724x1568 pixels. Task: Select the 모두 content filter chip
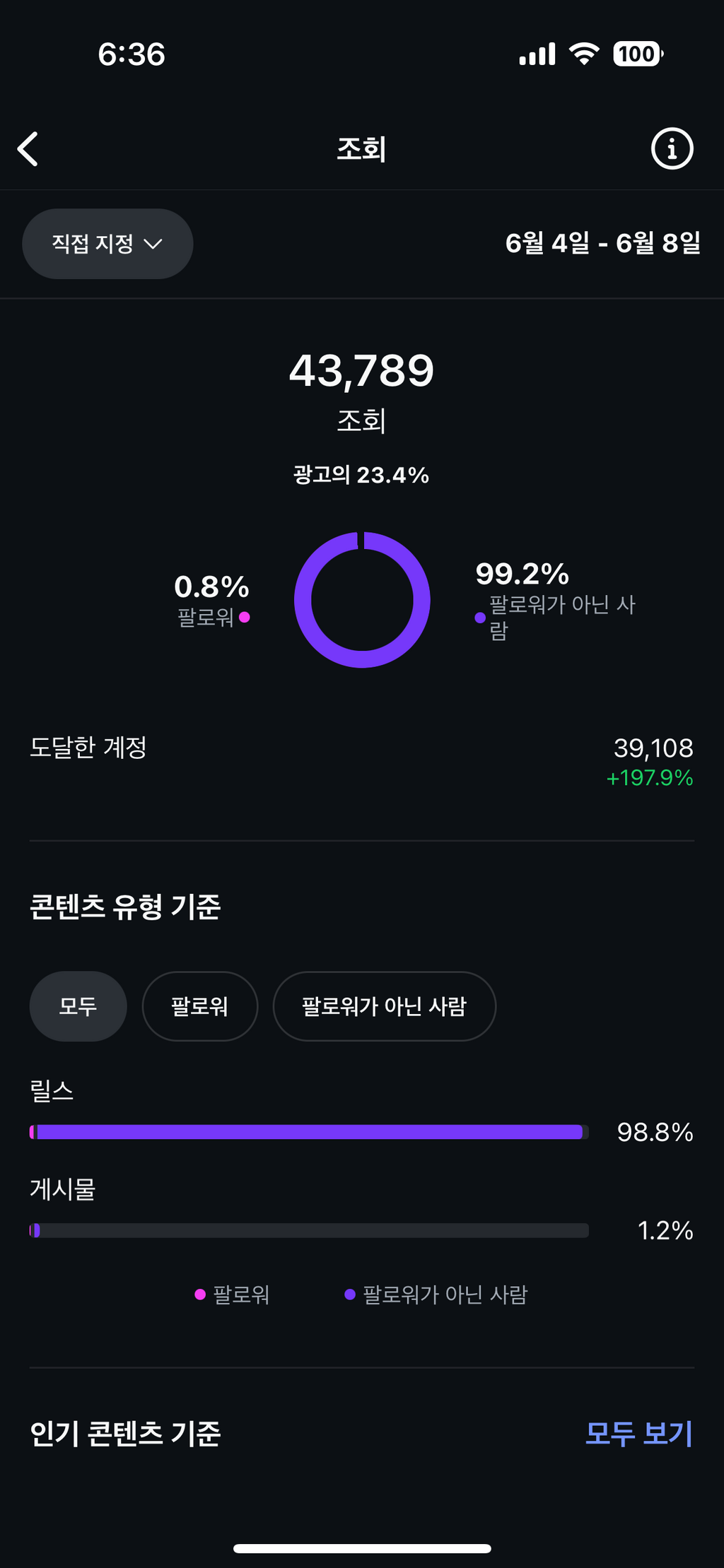point(78,1006)
